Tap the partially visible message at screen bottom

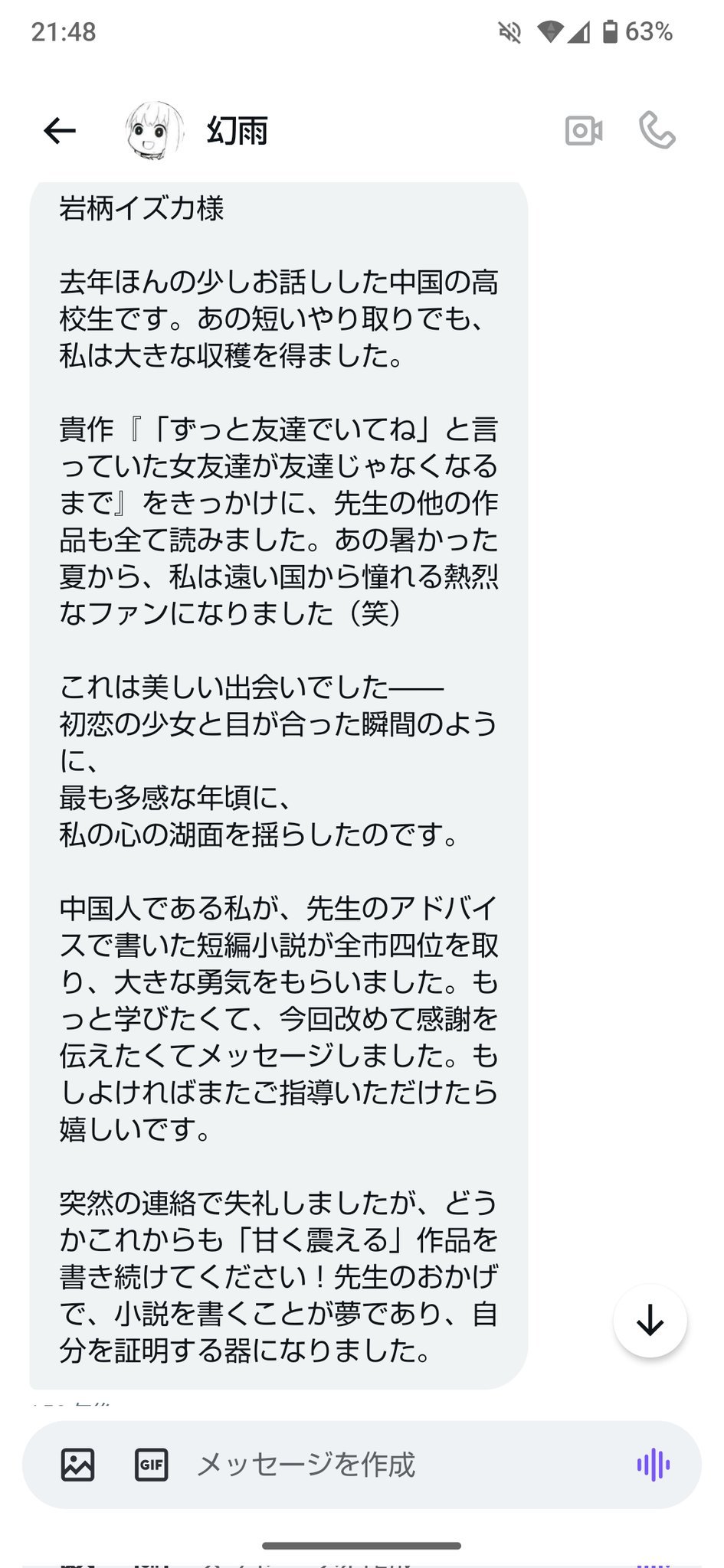tap(230, 1562)
